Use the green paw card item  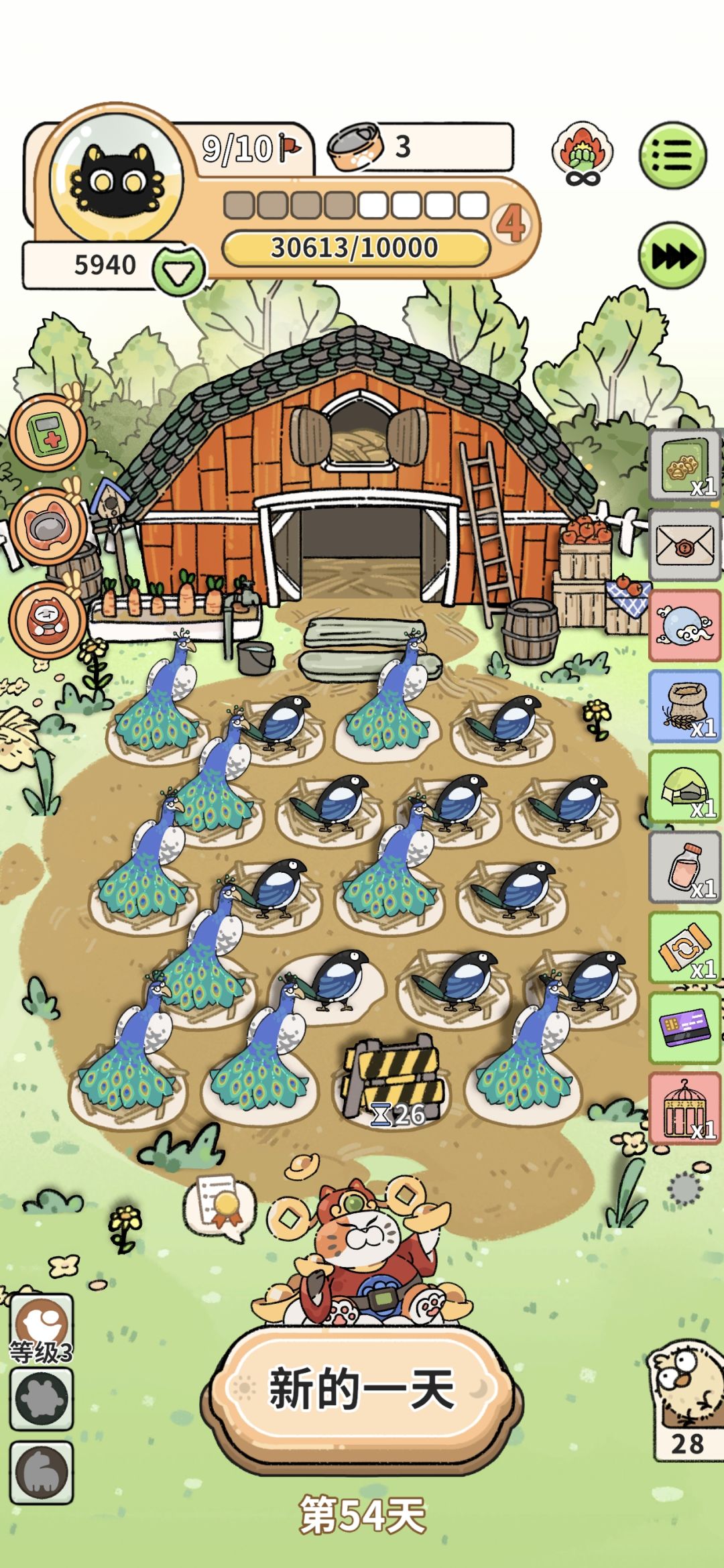coord(684,465)
